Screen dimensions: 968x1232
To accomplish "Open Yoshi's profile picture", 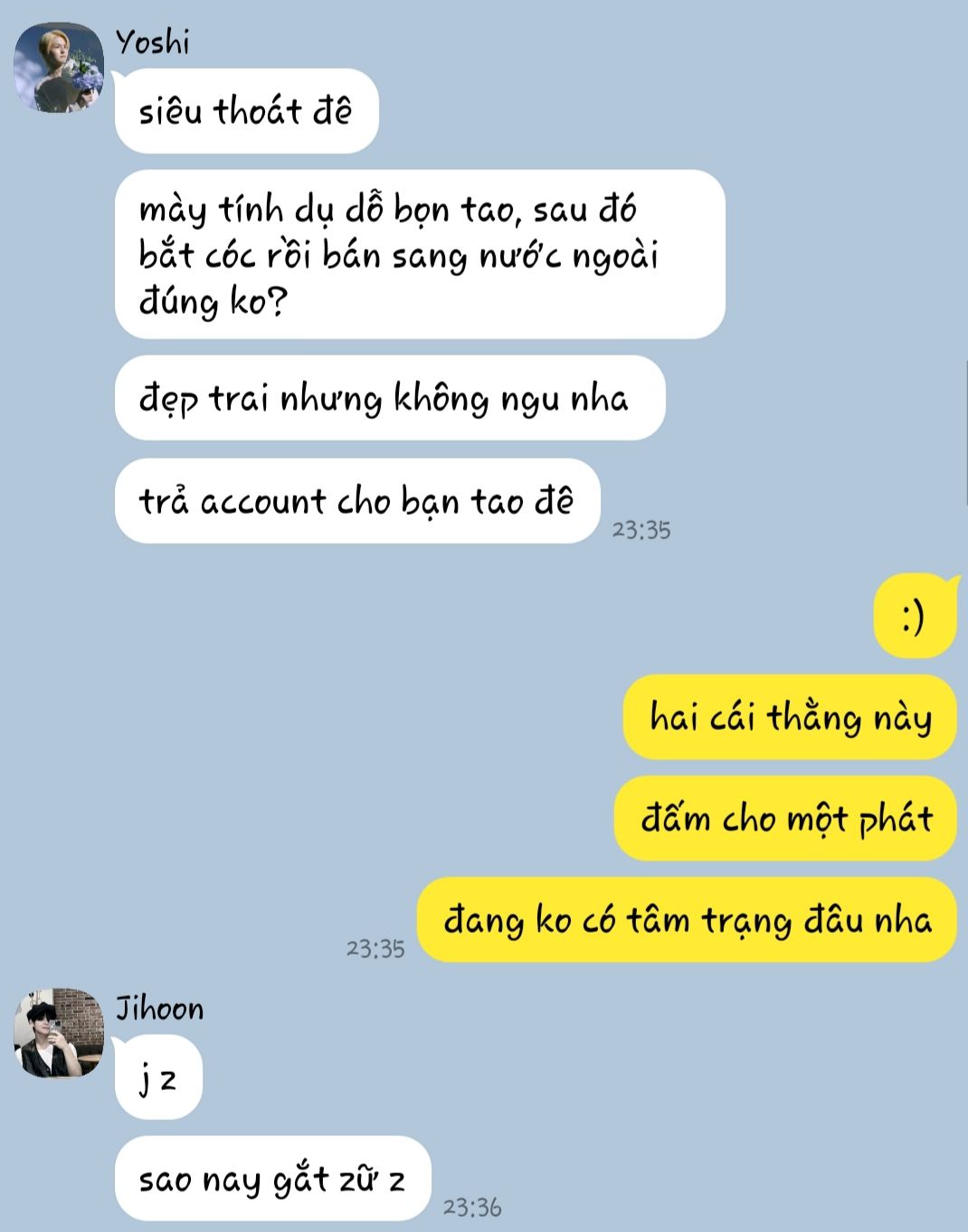I will point(59,68).
